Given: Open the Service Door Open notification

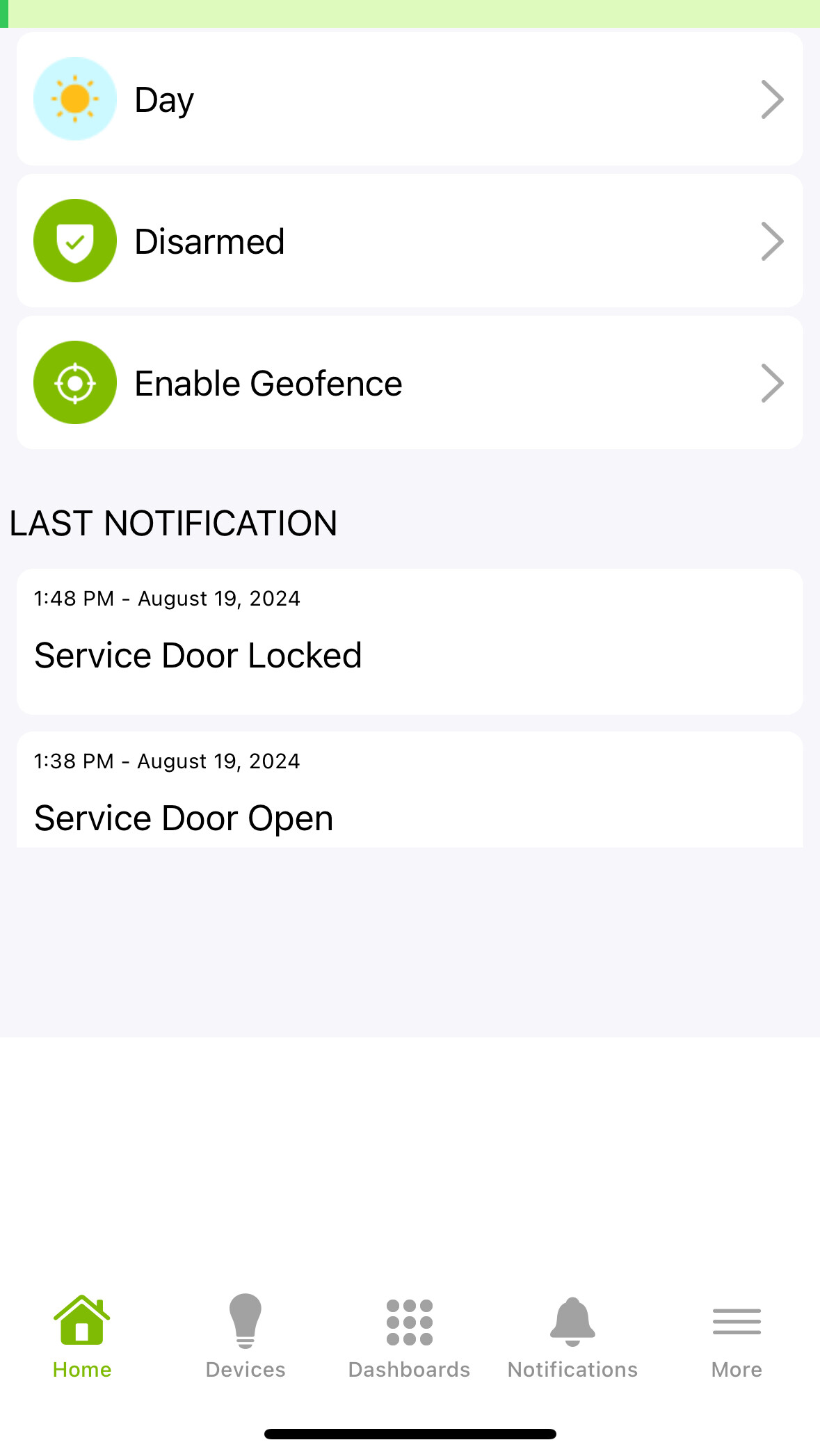Looking at the screenshot, I should click(410, 789).
